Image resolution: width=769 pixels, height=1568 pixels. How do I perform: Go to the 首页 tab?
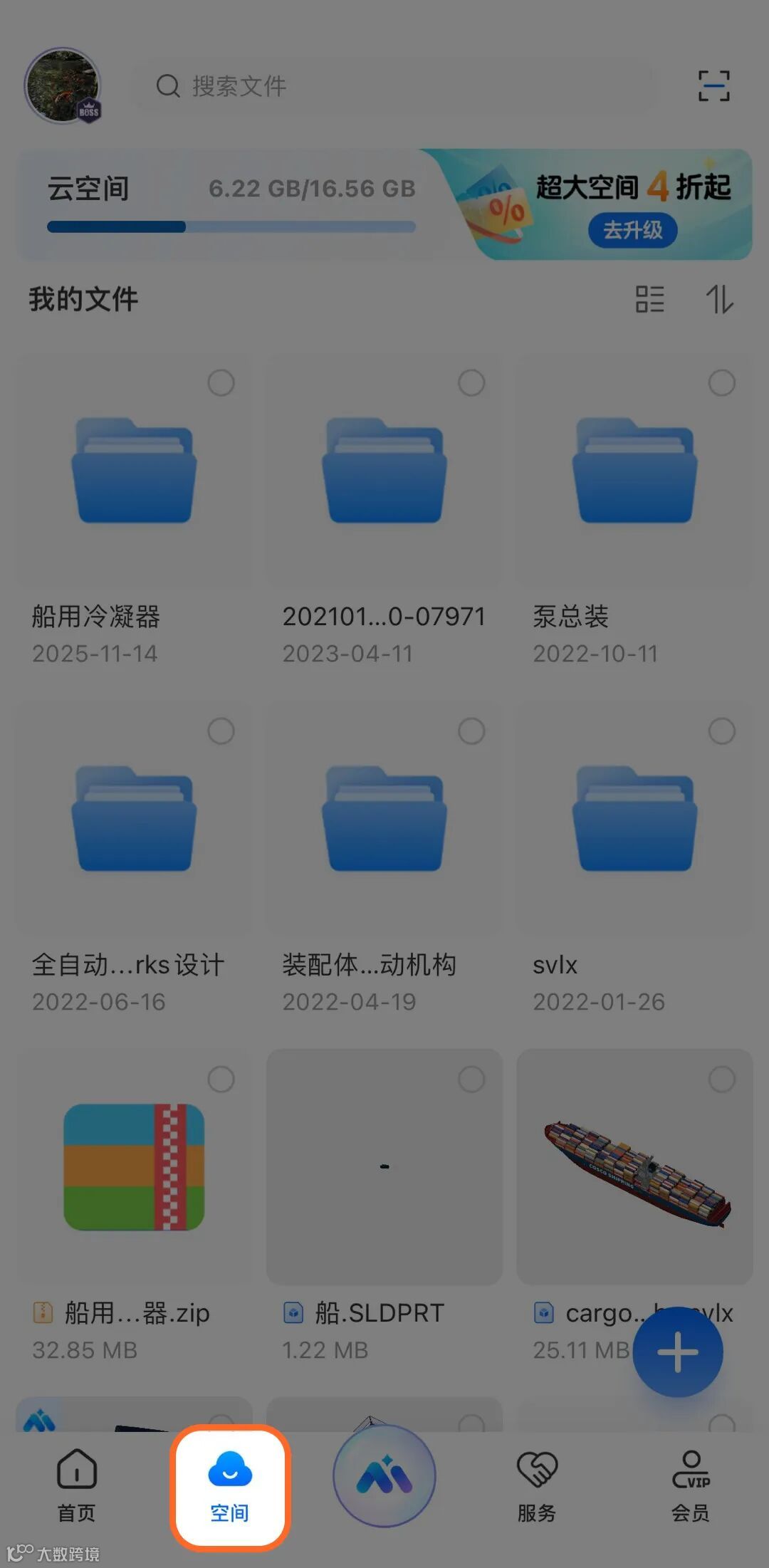pyautogui.click(x=76, y=1485)
